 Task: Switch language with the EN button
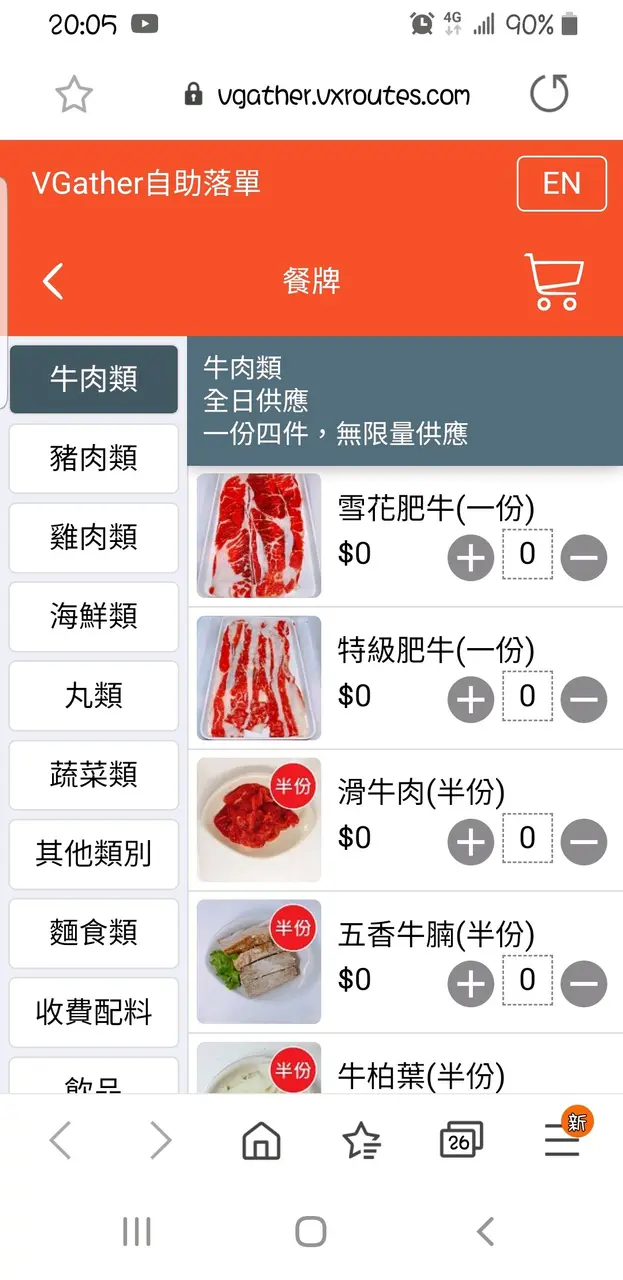[561, 183]
